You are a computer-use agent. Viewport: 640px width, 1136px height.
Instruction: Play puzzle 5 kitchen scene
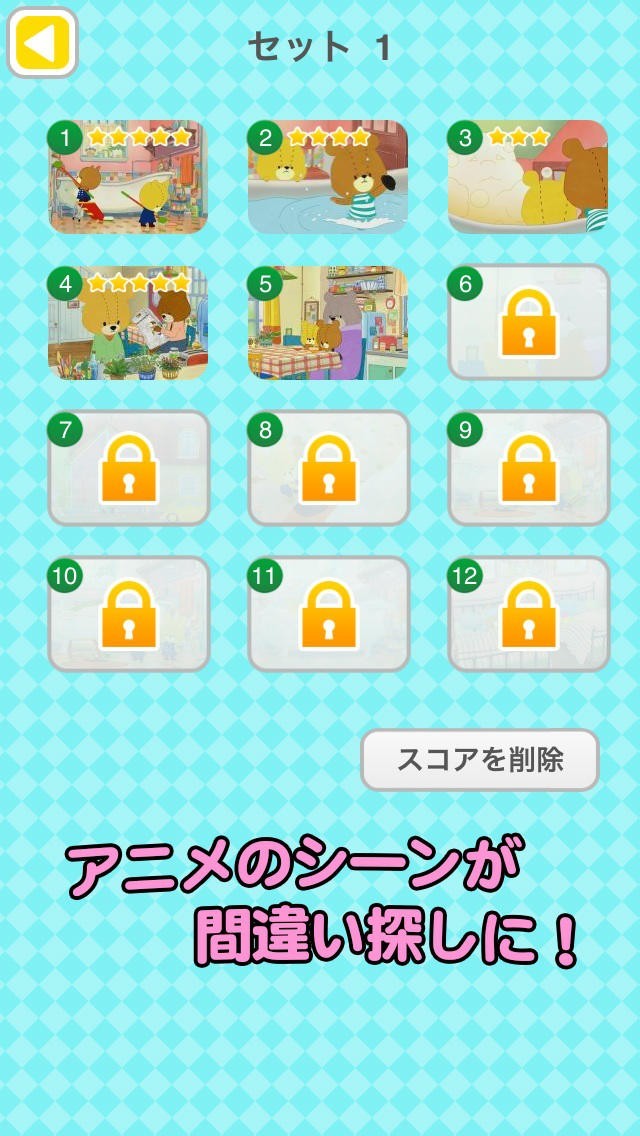tap(328, 323)
